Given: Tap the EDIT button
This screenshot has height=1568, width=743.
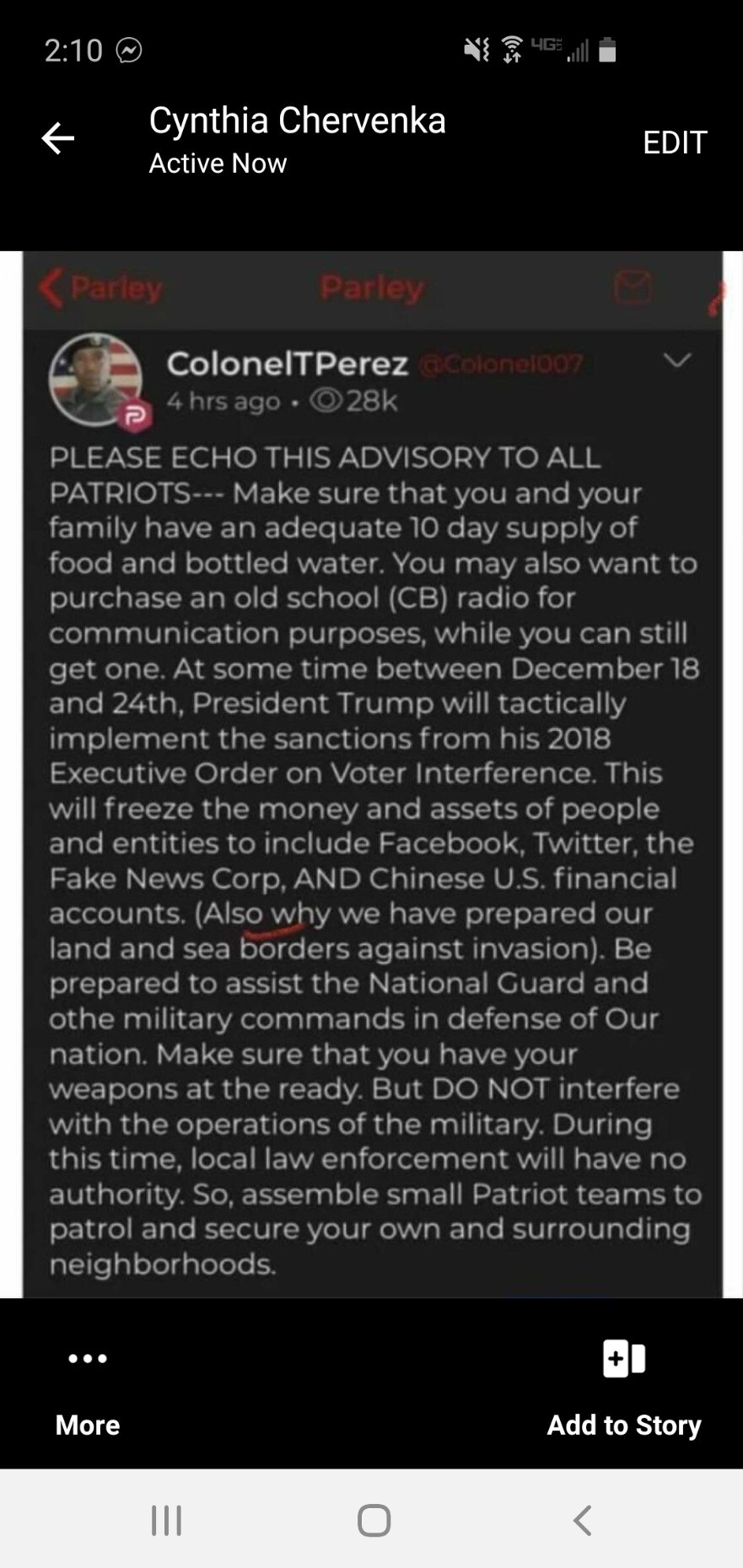Looking at the screenshot, I should pyautogui.click(x=675, y=142).
